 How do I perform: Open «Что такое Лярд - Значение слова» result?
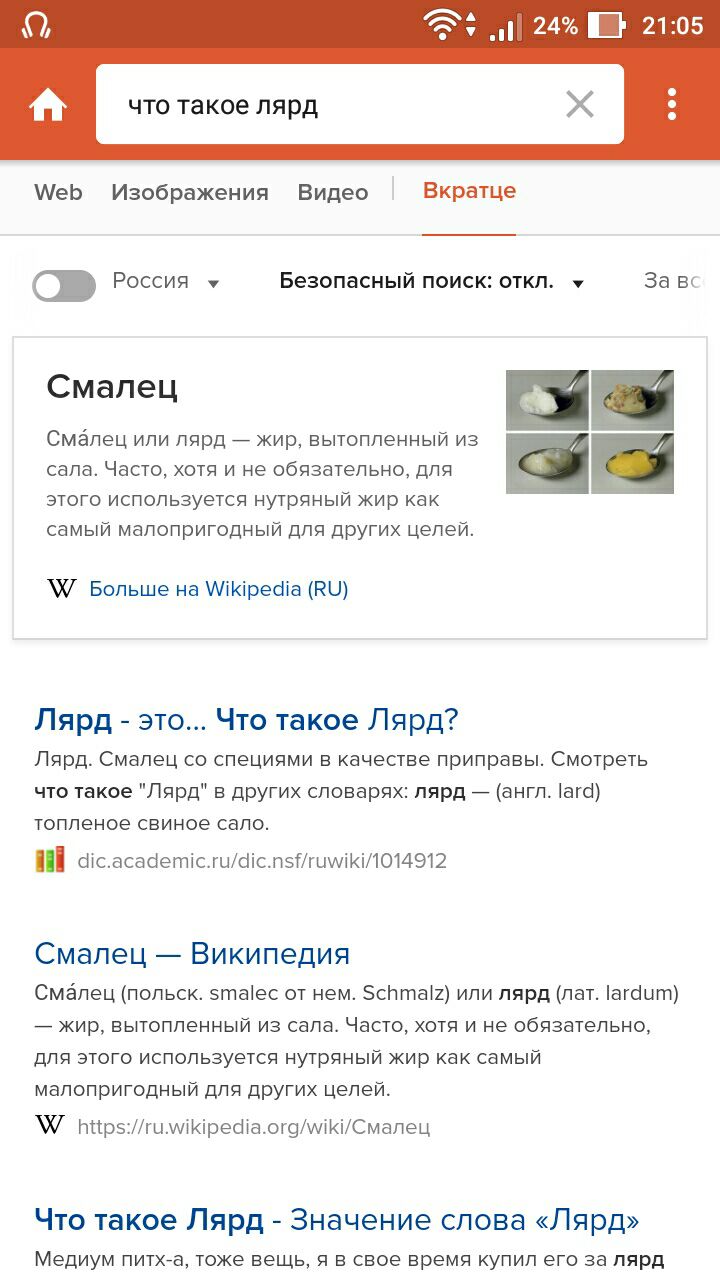(x=336, y=1219)
